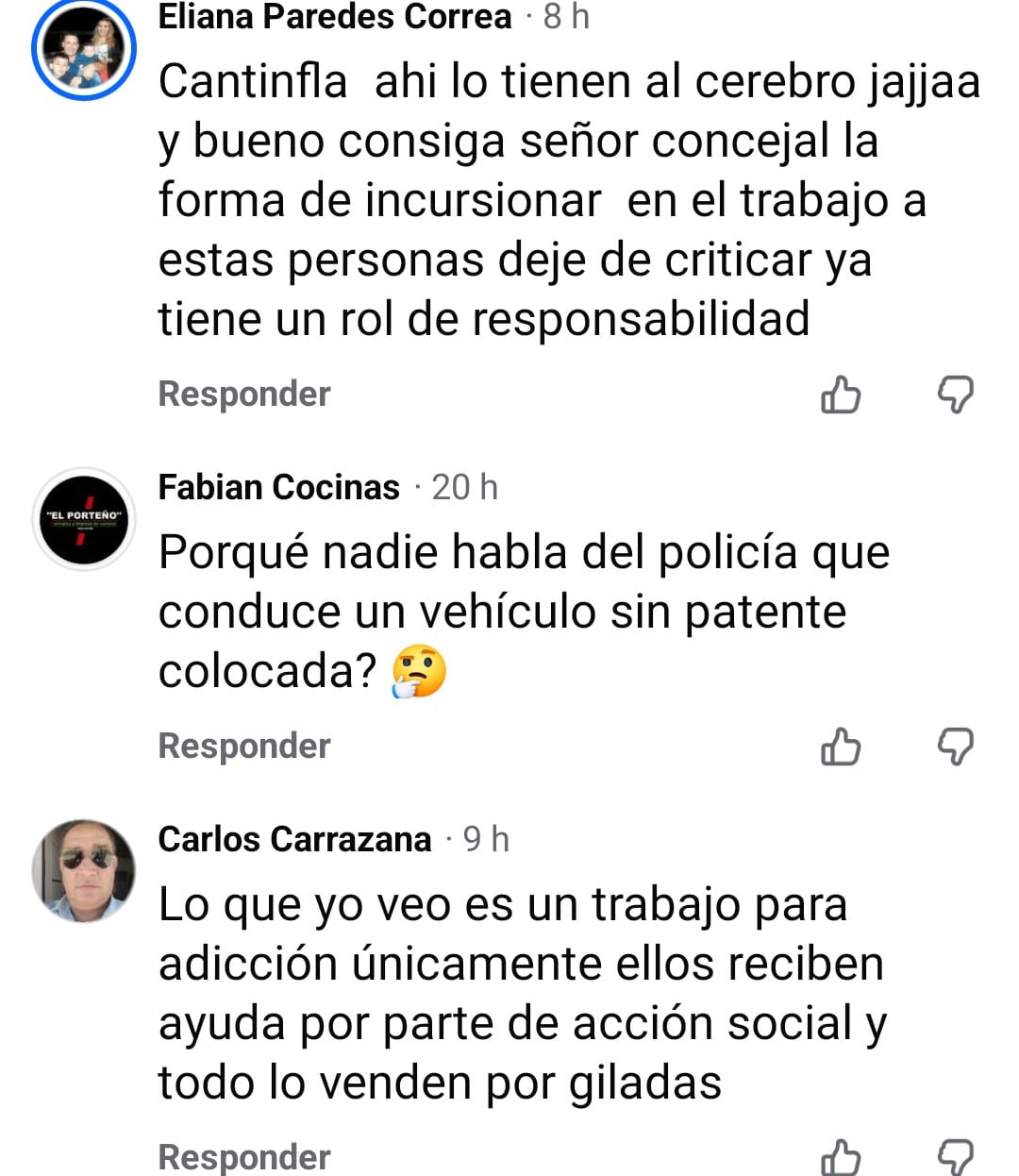Open Eliana Paredes Correa's profile picture
The width and height of the screenshot is (1019, 1176).
84,50
